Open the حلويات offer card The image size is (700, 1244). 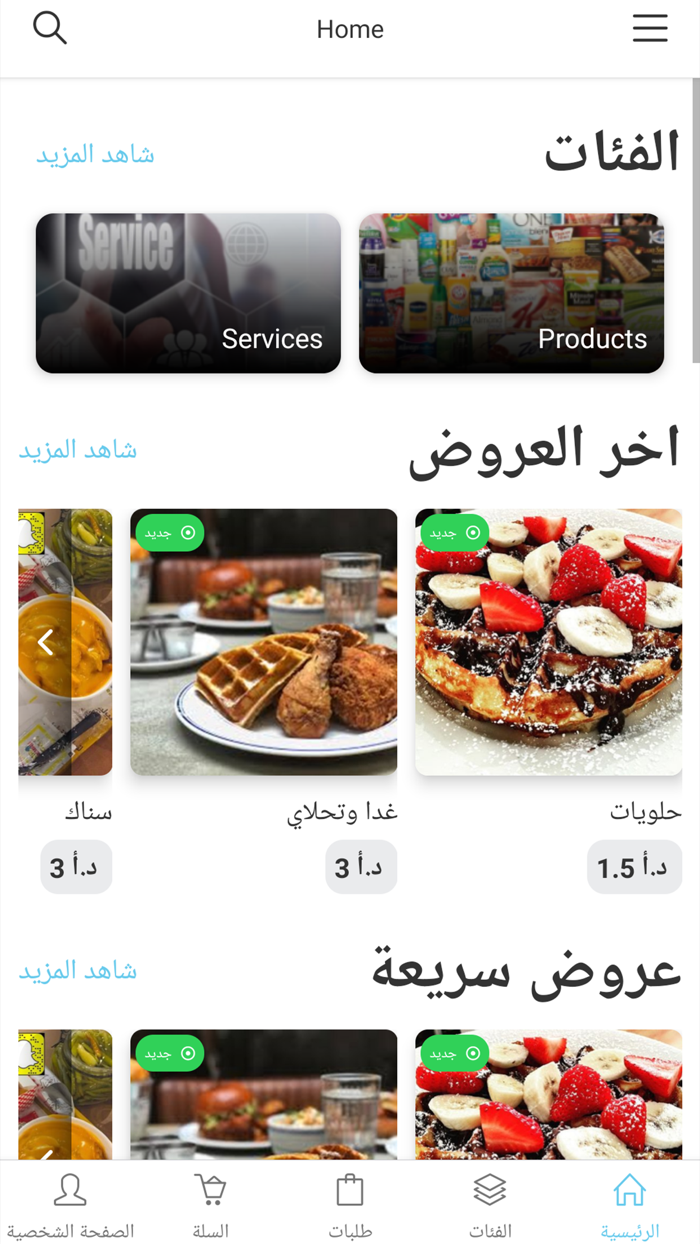pyautogui.click(x=548, y=642)
